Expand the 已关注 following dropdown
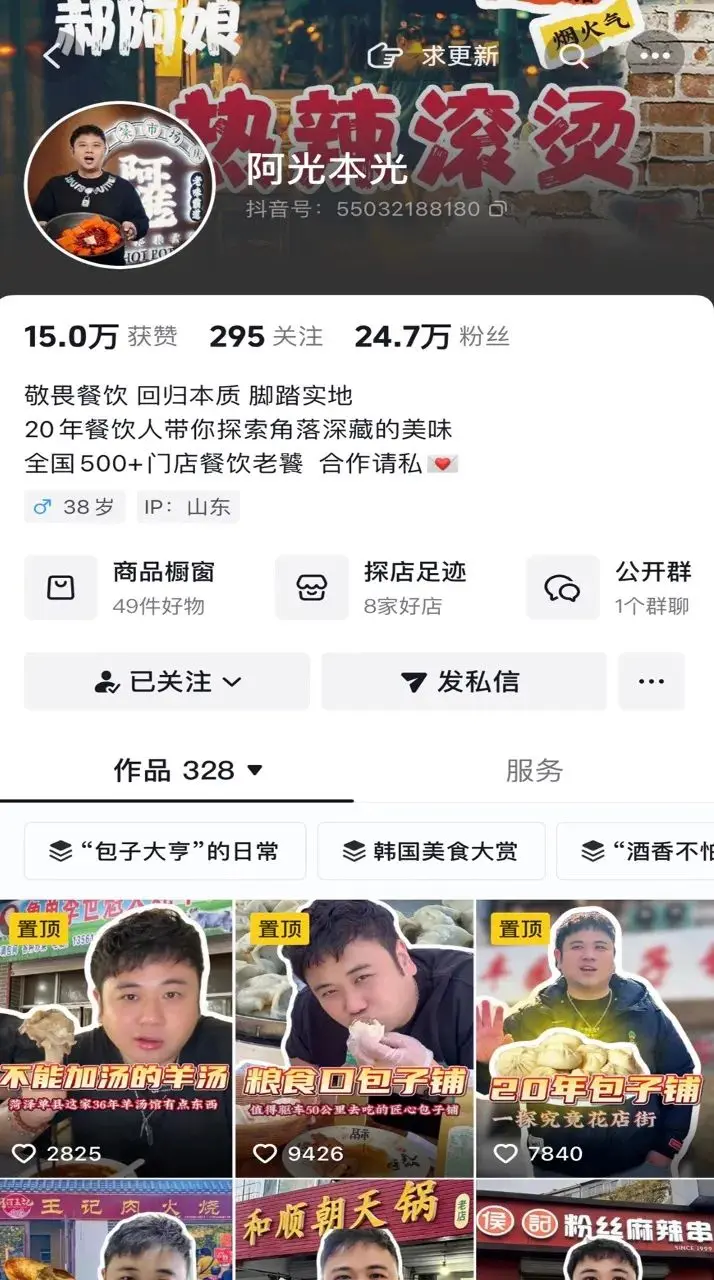 click(x=167, y=682)
